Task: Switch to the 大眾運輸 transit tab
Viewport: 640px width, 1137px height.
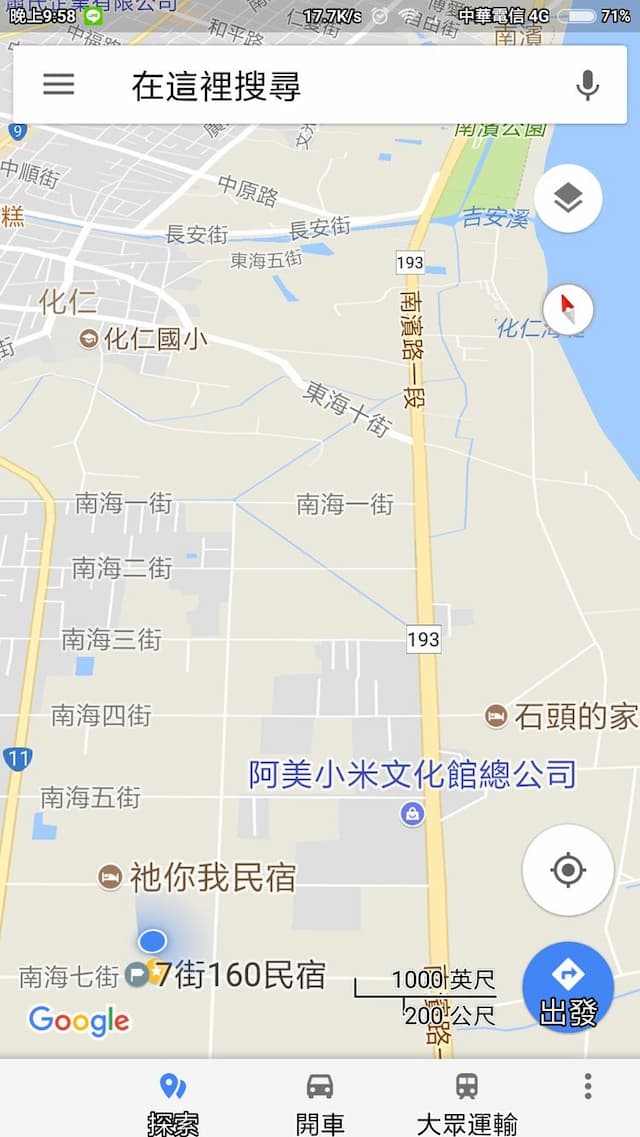Action: 466,1099
